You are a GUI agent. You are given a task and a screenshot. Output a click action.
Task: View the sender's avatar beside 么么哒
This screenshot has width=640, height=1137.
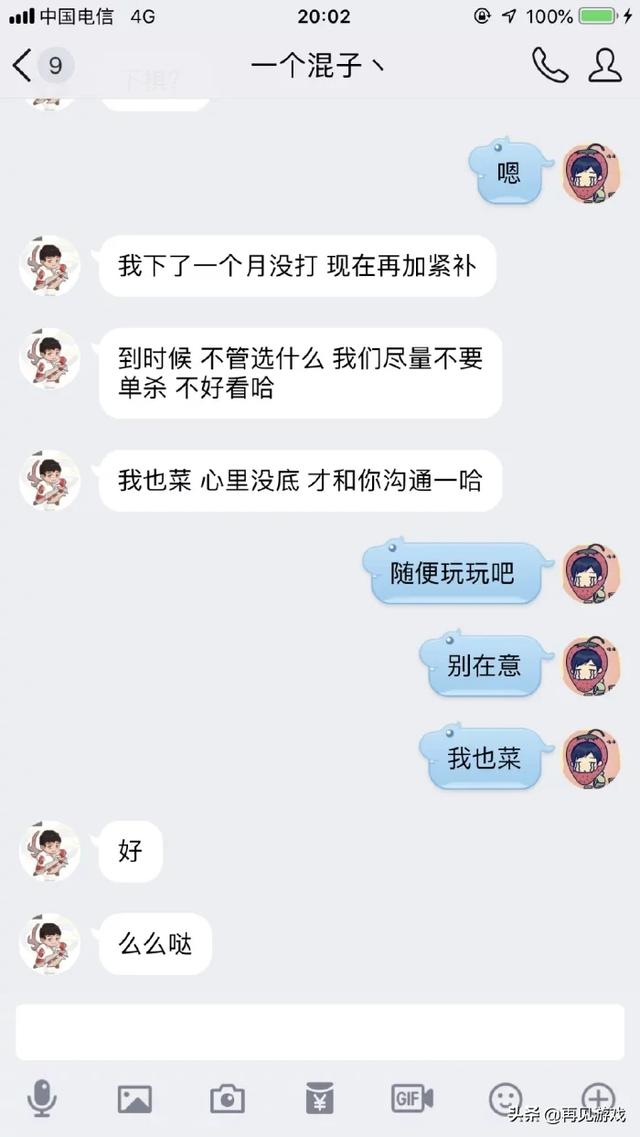(50, 944)
